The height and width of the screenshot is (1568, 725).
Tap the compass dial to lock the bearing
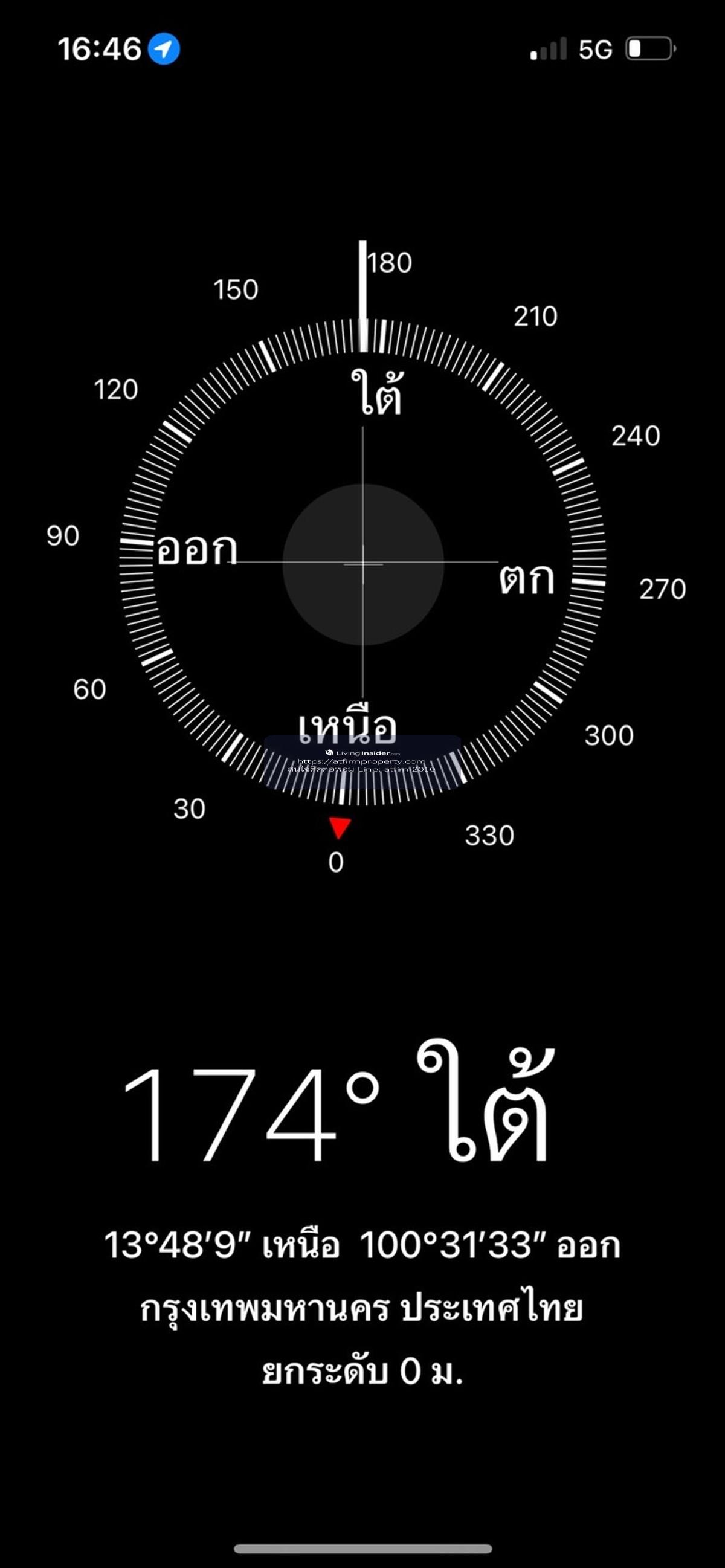pyautogui.click(x=363, y=564)
